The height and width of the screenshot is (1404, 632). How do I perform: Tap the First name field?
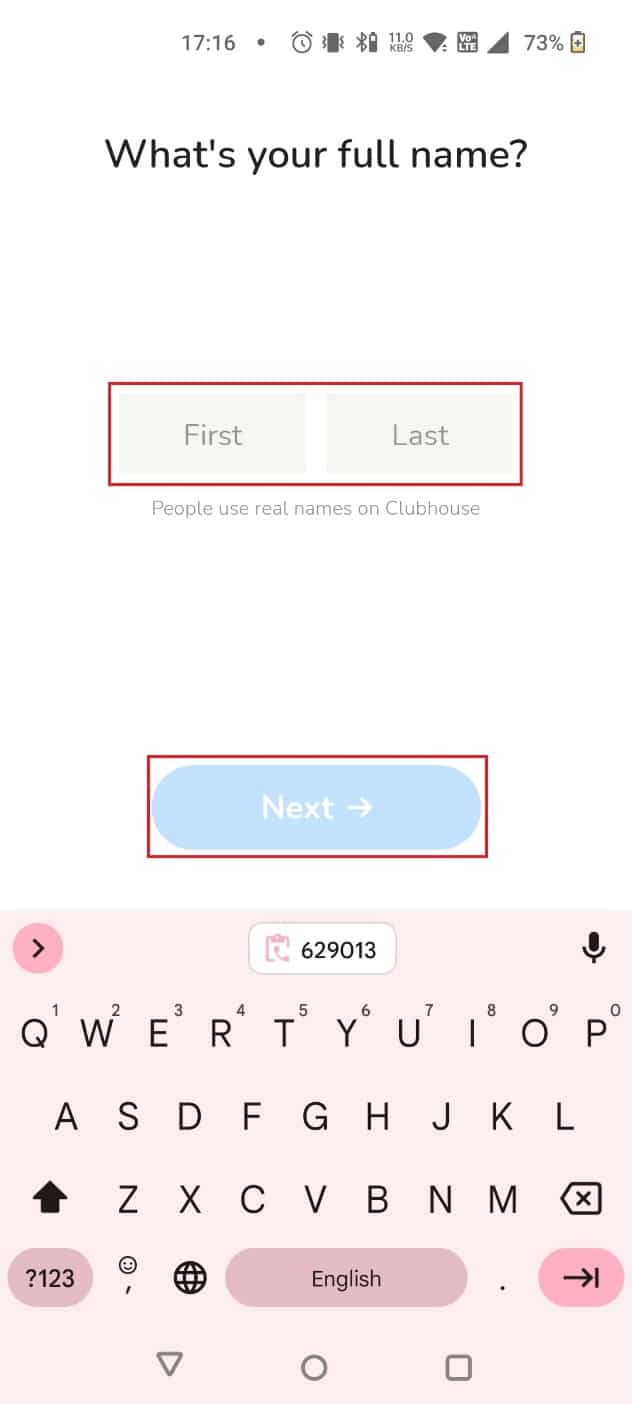click(212, 434)
